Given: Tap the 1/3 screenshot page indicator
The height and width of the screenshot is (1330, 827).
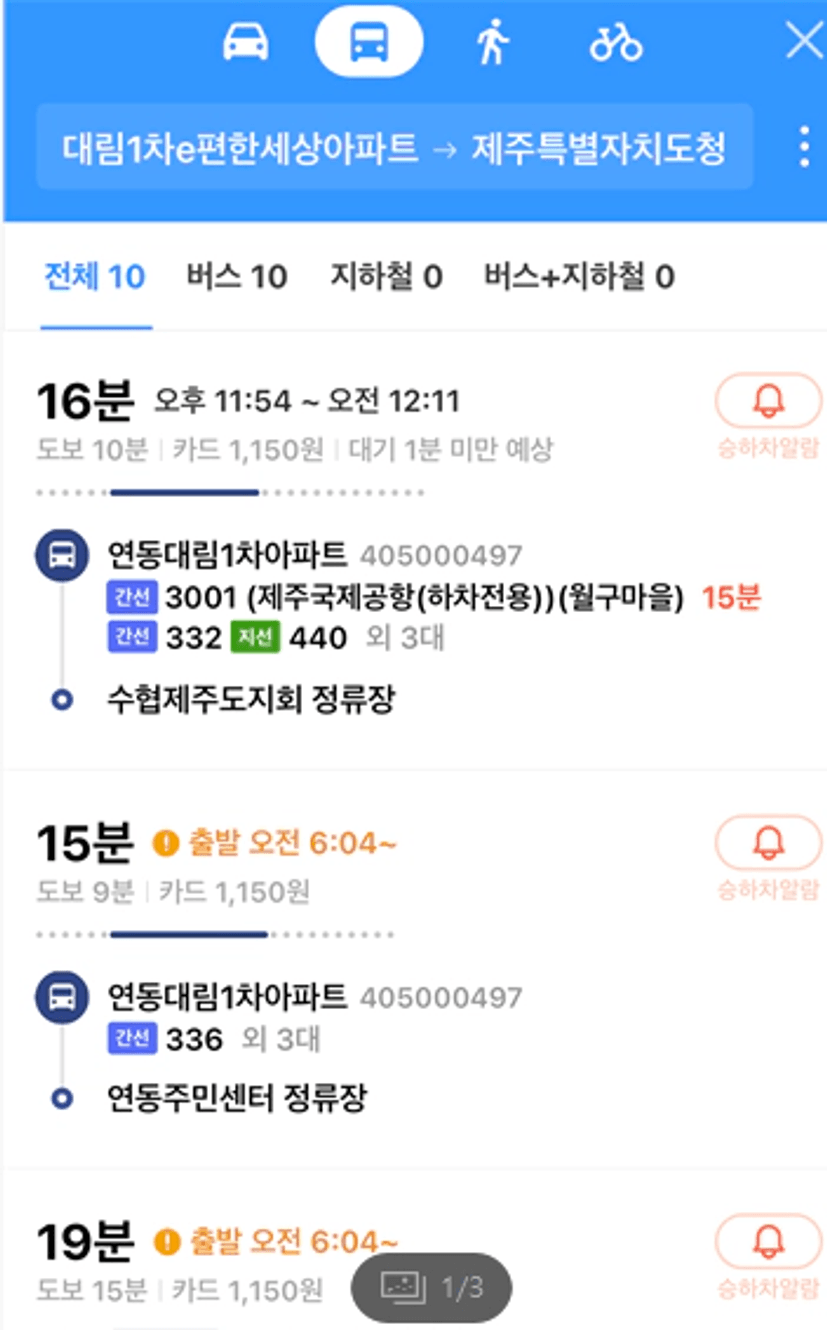Looking at the screenshot, I should click(x=432, y=1288).
